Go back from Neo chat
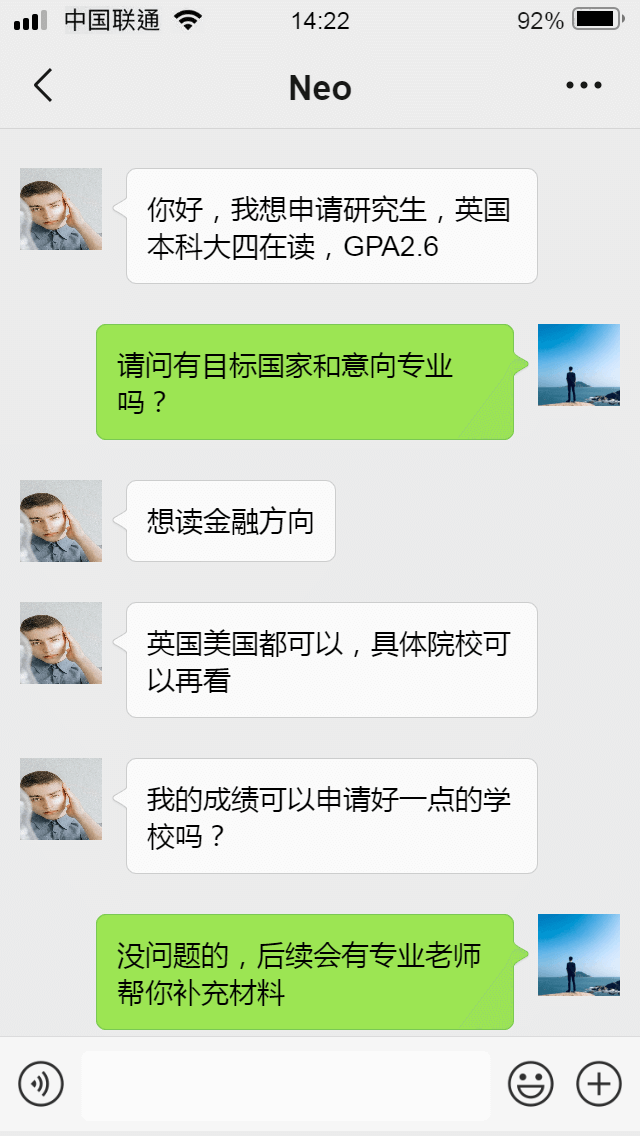 coord(42,87)
